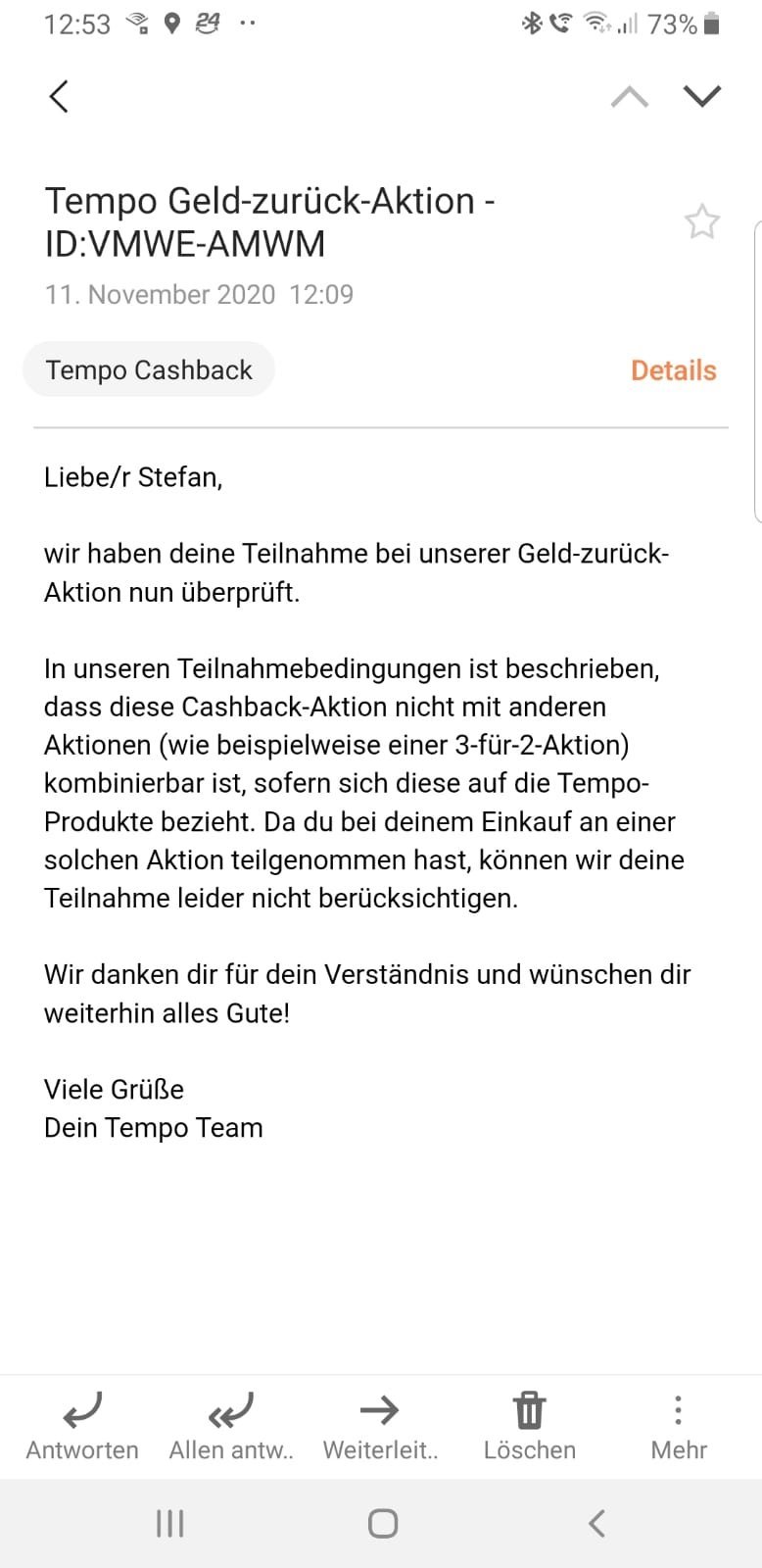Screen dimensions: 762x1568
Task: Open the Mehr options menu
Action: click(678, 1427)
